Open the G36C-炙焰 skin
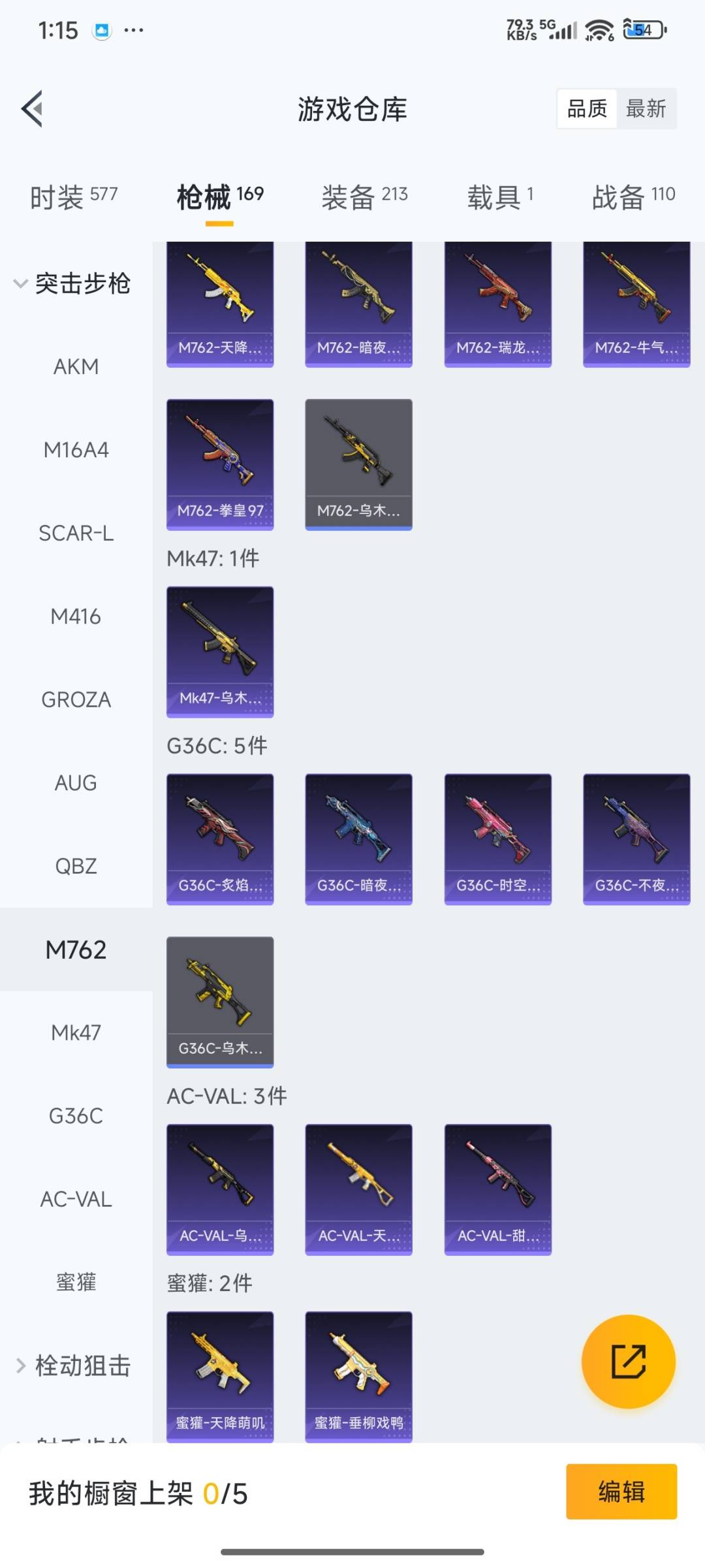The image size is (705, 1568). tap(220, 839)
